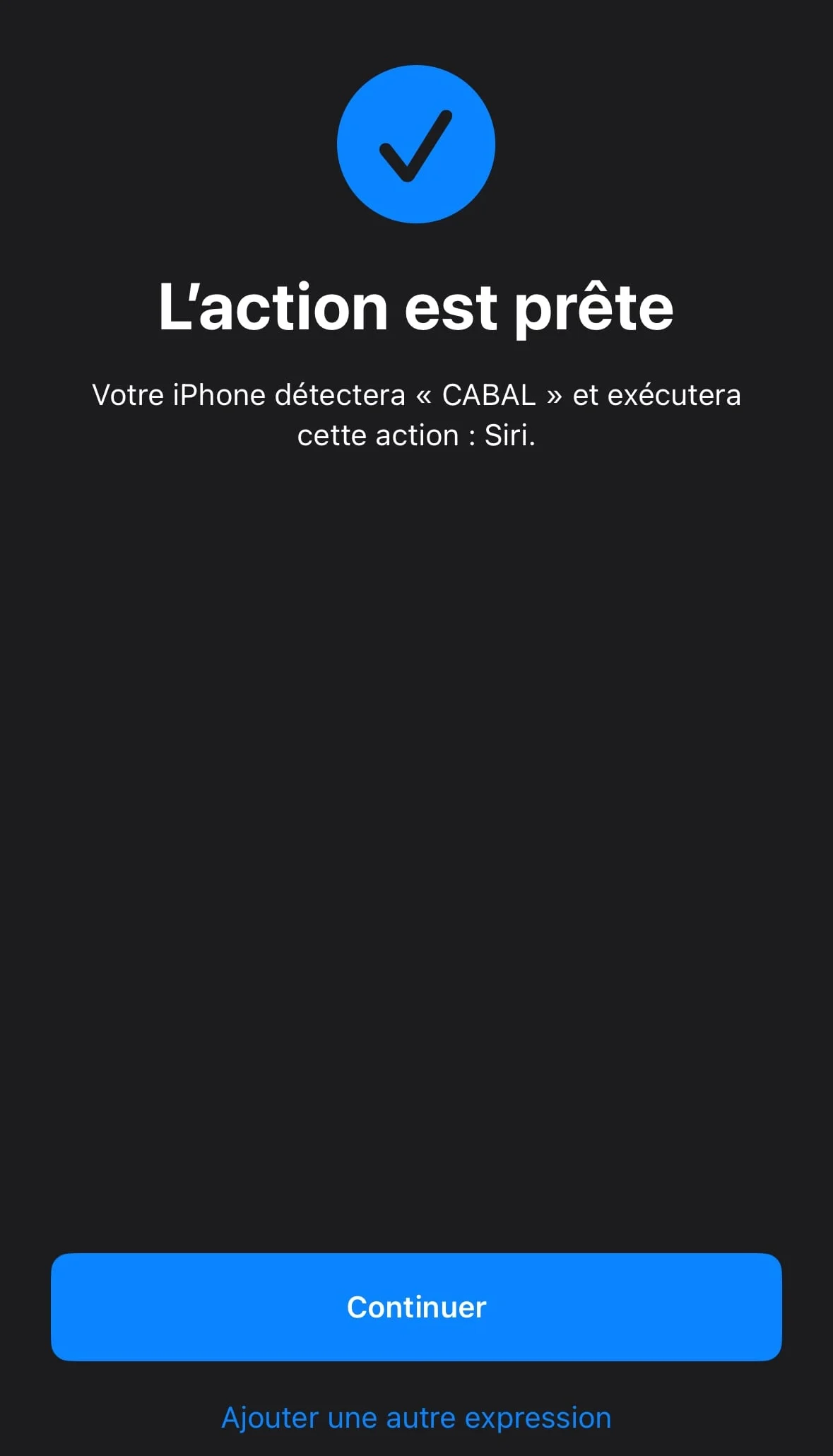This screenshot has width=833, height=1456.
Task: Tap the Continuer button
Action: coord(416,1307)
